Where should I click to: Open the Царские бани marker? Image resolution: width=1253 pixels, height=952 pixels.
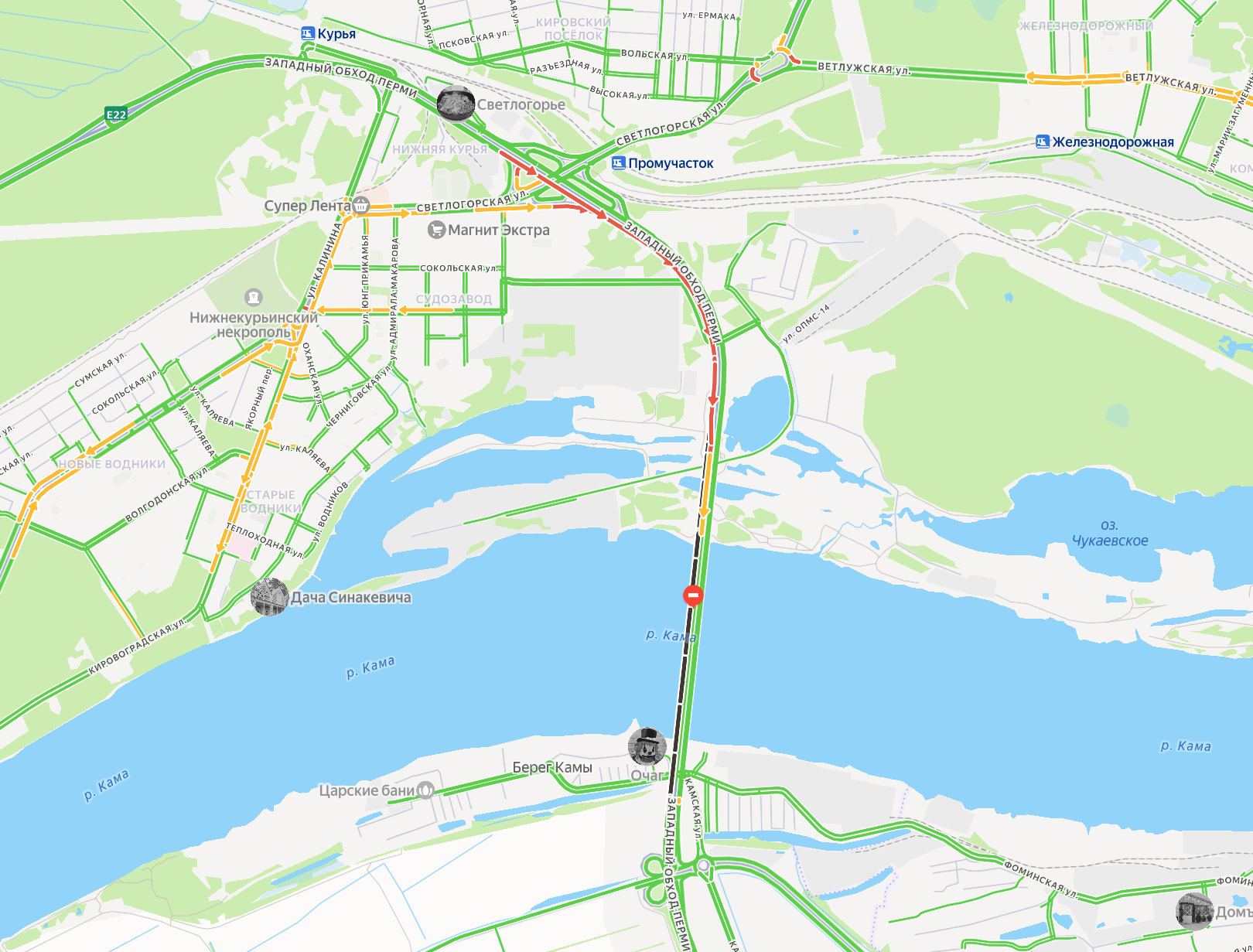coord(425,790)
